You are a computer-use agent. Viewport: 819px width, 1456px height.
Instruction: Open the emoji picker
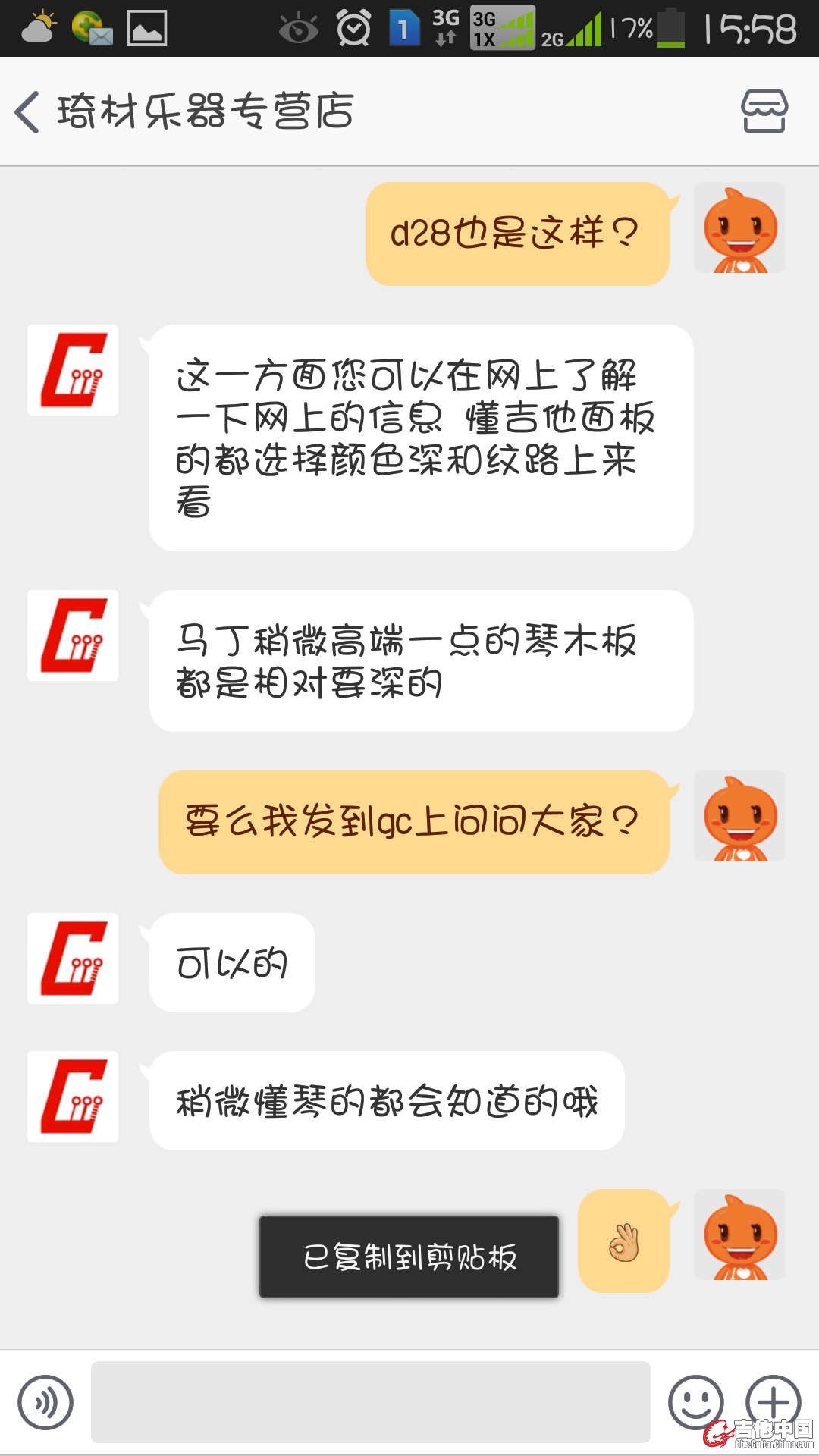[x=695, y=1402]
